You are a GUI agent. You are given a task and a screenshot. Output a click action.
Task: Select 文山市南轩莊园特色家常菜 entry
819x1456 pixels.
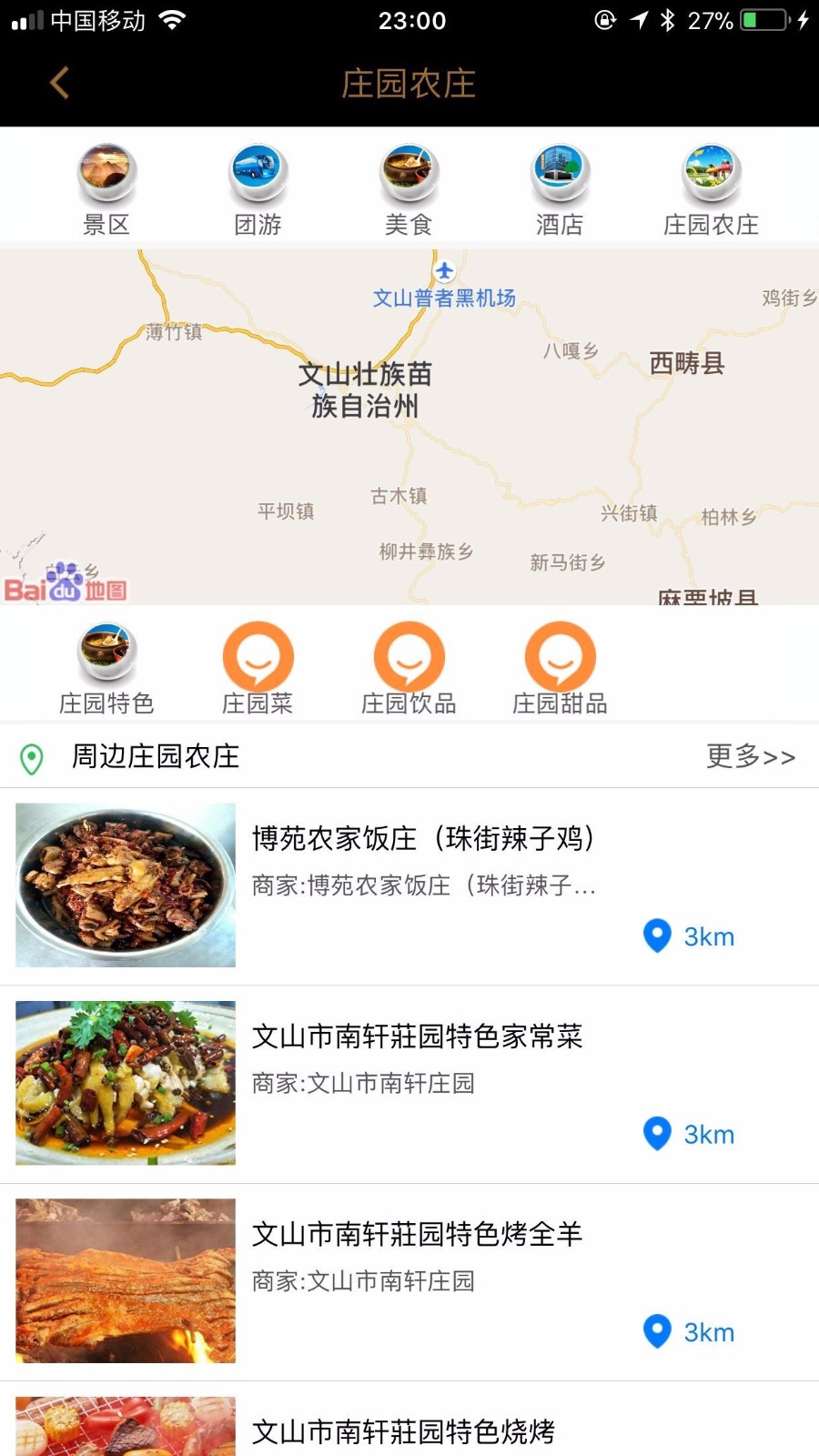click(419, 1036)
